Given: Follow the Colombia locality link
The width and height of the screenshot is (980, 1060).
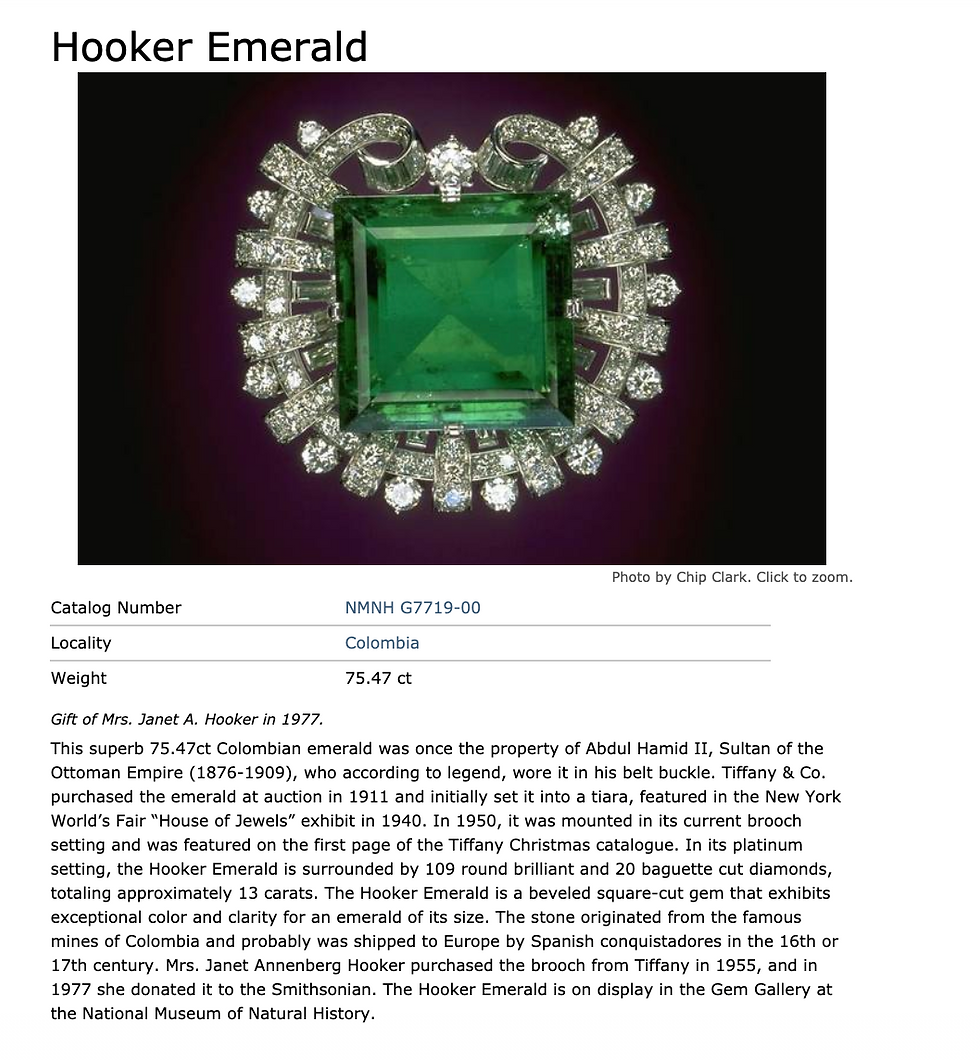Looking at the screenshot, I should tap(382, 643).
